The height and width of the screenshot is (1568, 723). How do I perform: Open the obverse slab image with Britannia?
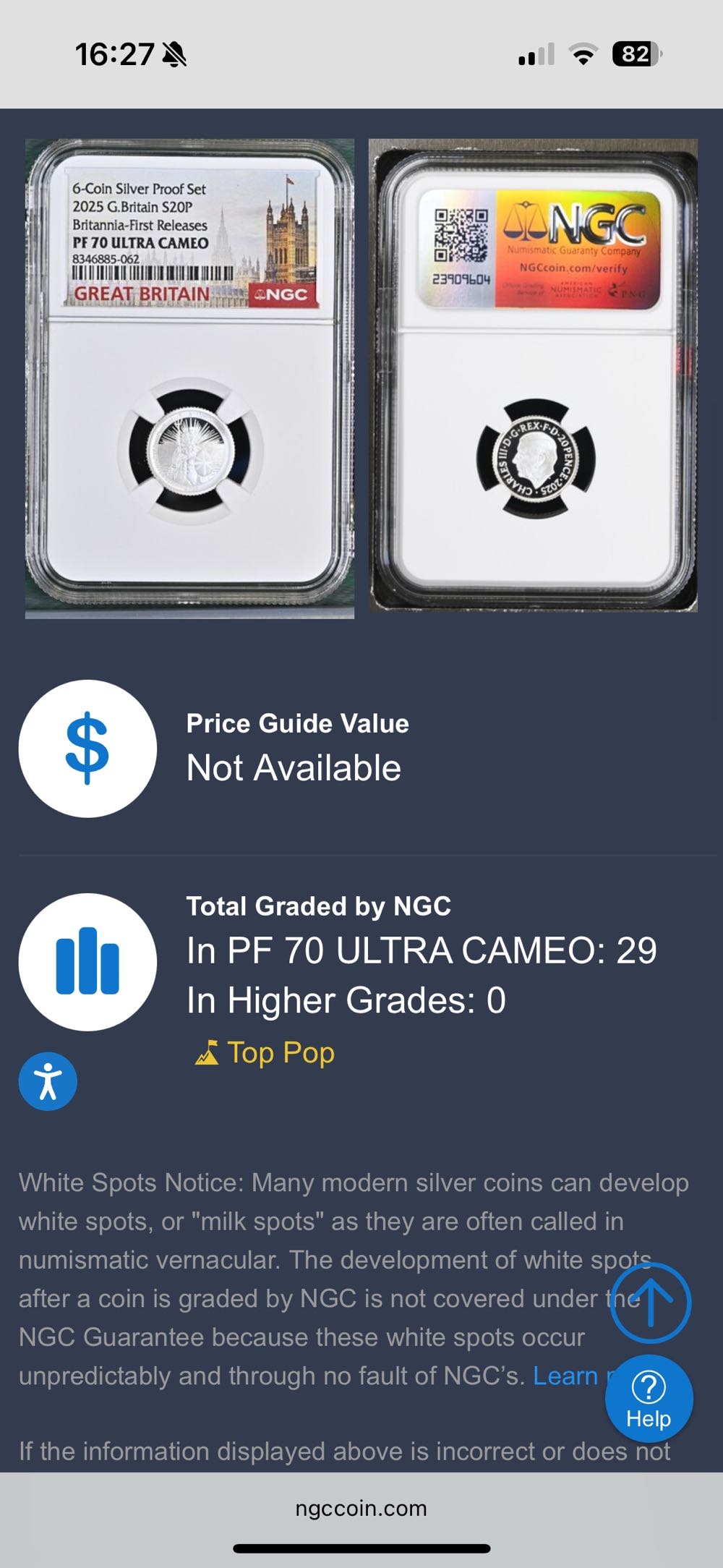coord(189,378)
